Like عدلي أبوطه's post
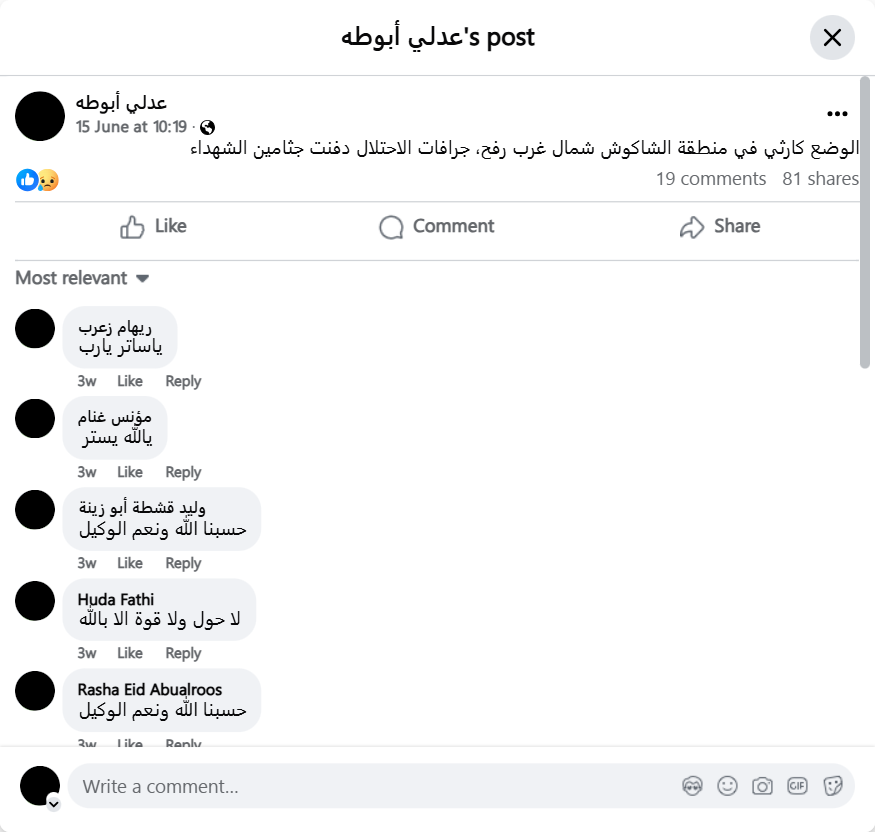This screenshot has width=875, height=832. tap(153, 227)
